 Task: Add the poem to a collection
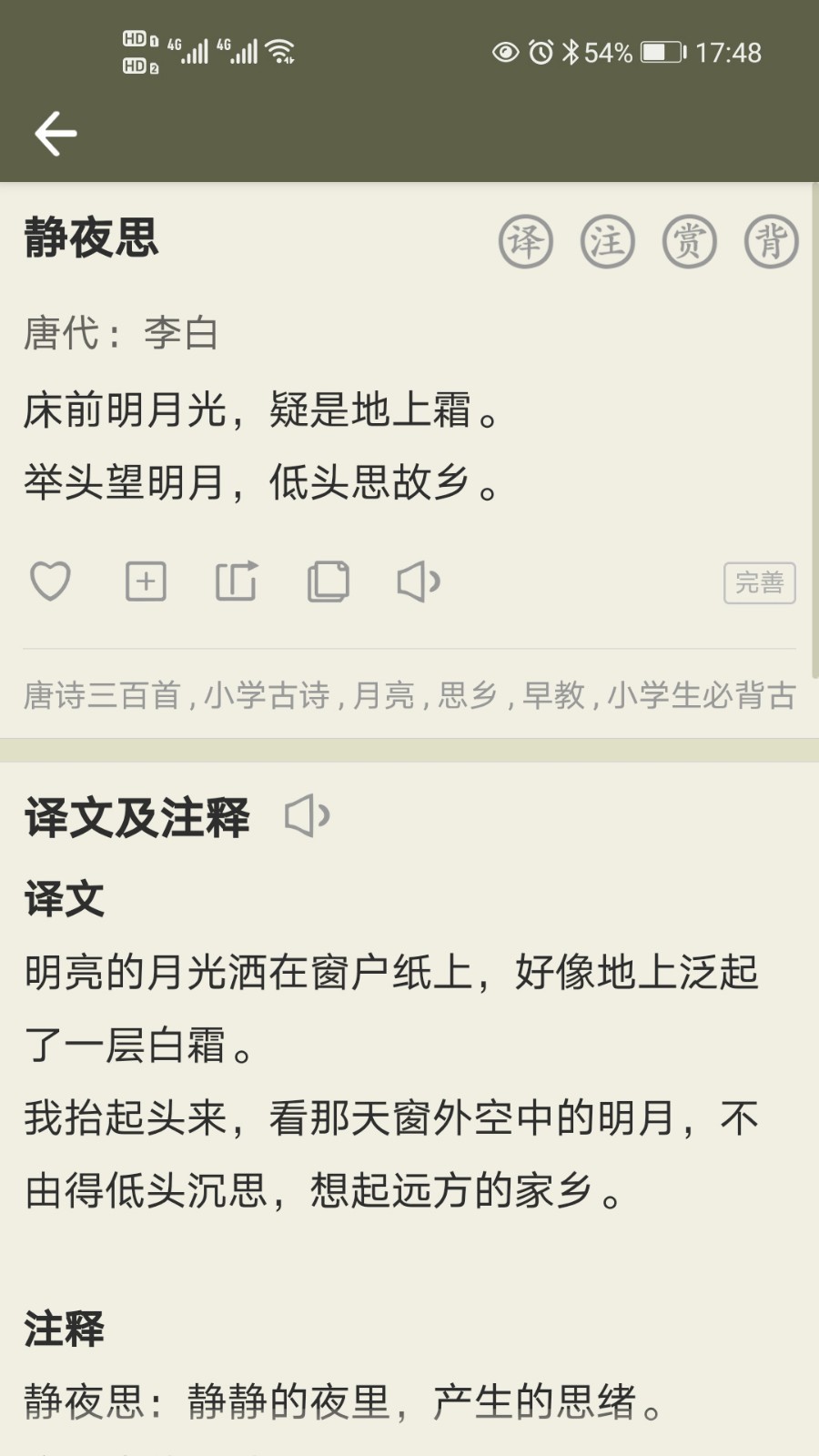click(146, 581)
